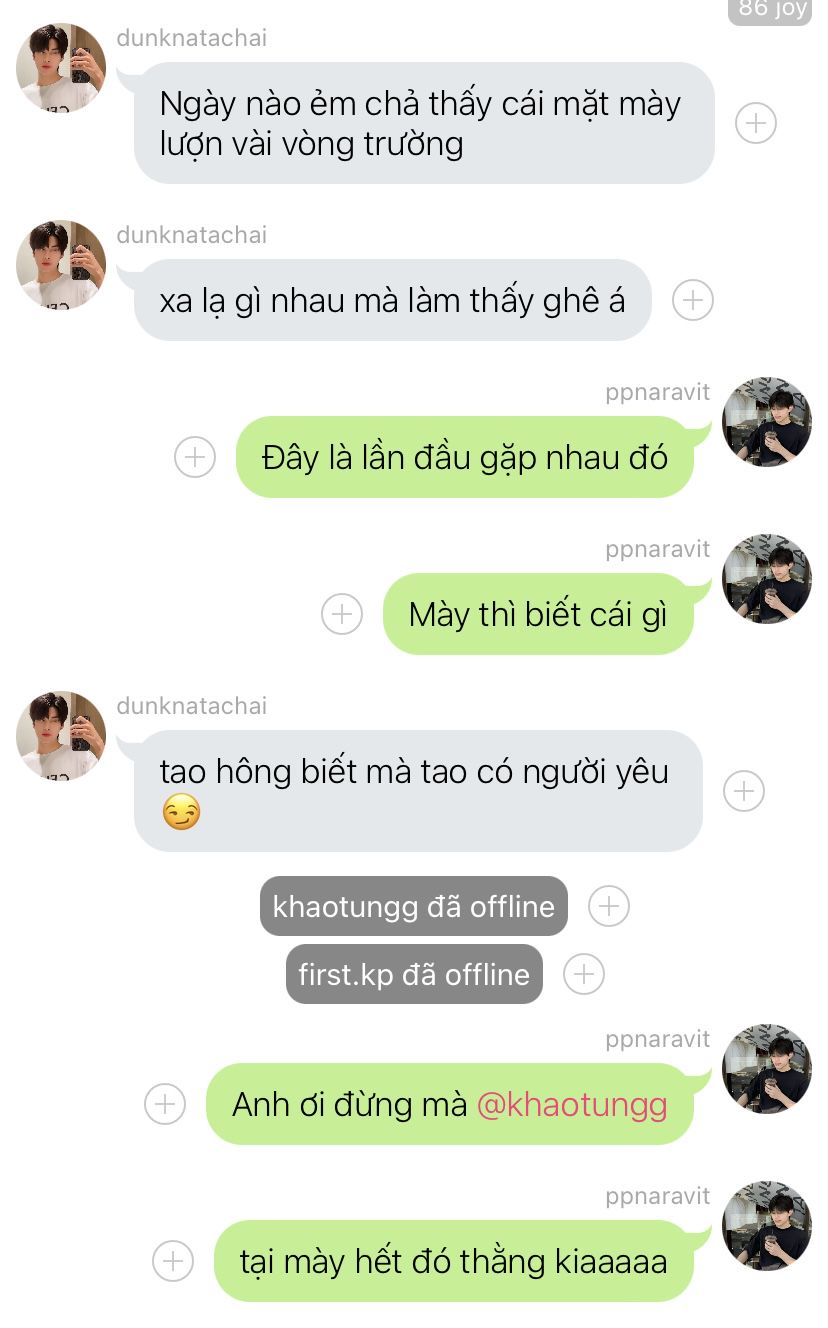Tap plus icon next to "khaotungg đã offline"
The height and width of the screenshot is (1328, 828).
[608, 906]
